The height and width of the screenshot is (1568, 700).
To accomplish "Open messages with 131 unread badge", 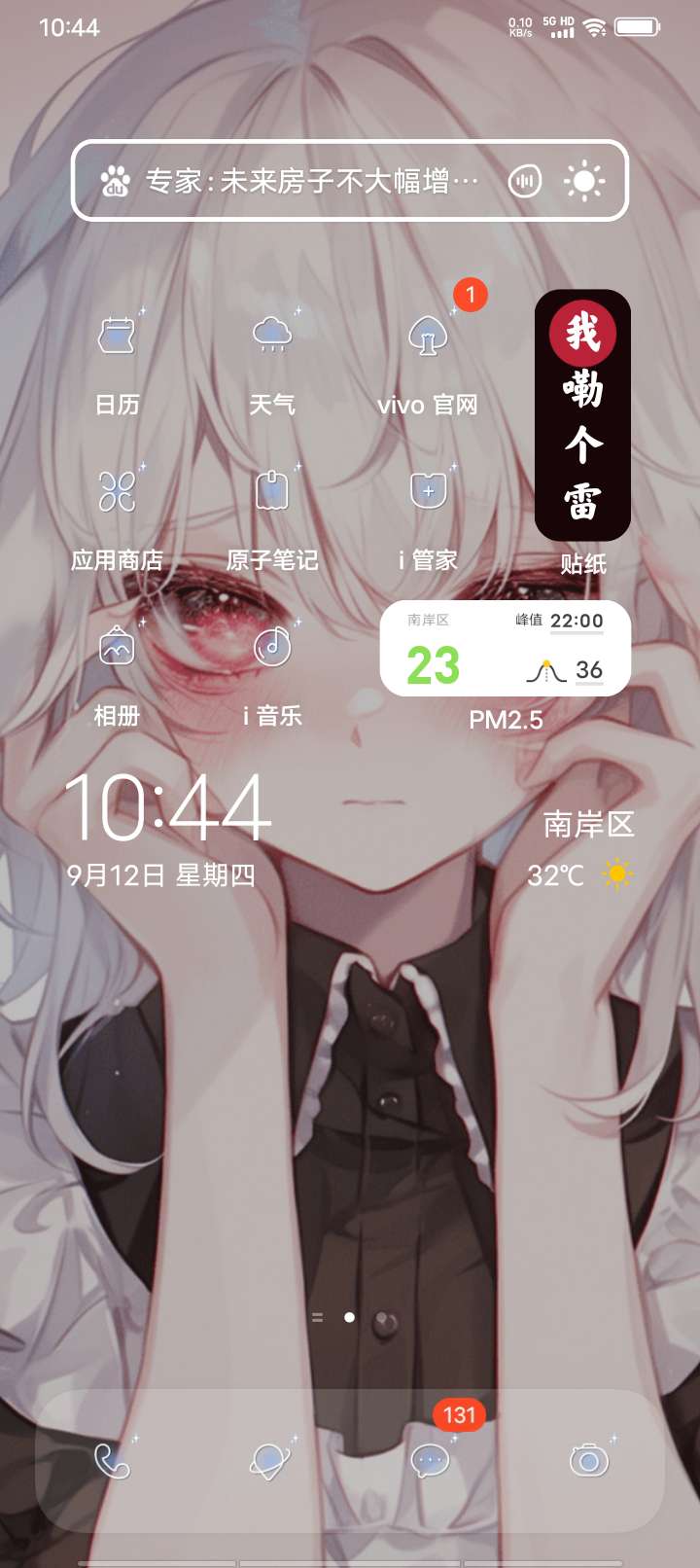I will (x=430, y=1461).
